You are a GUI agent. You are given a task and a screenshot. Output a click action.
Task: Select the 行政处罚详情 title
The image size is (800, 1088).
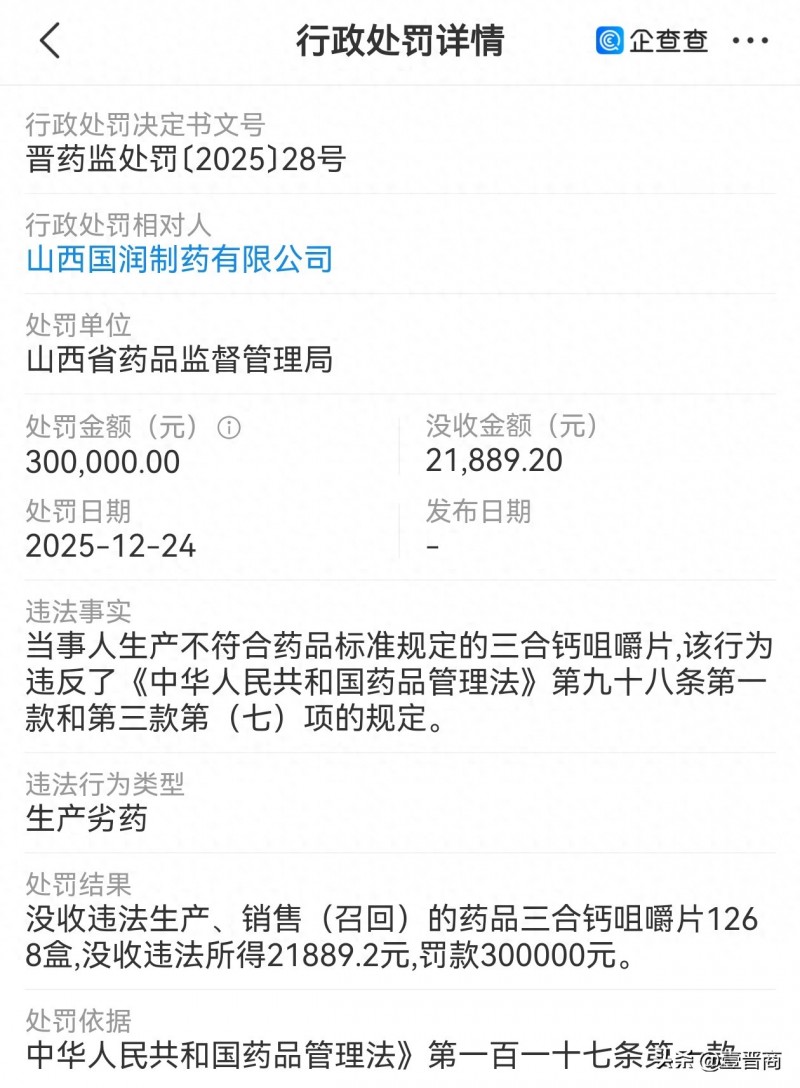[x=400, y=42]
